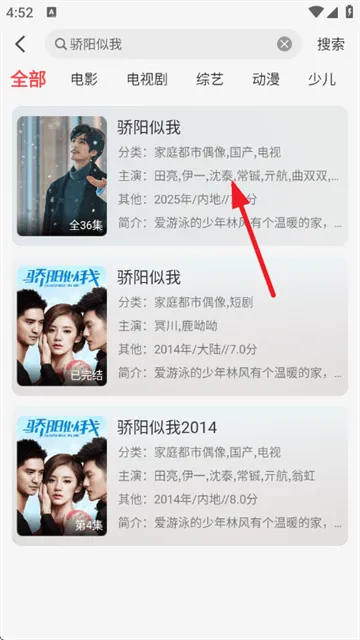The height and width of the screenshot is (640, 360).
Task: Select the 全部 tab
Action: (x=28, y=79)
